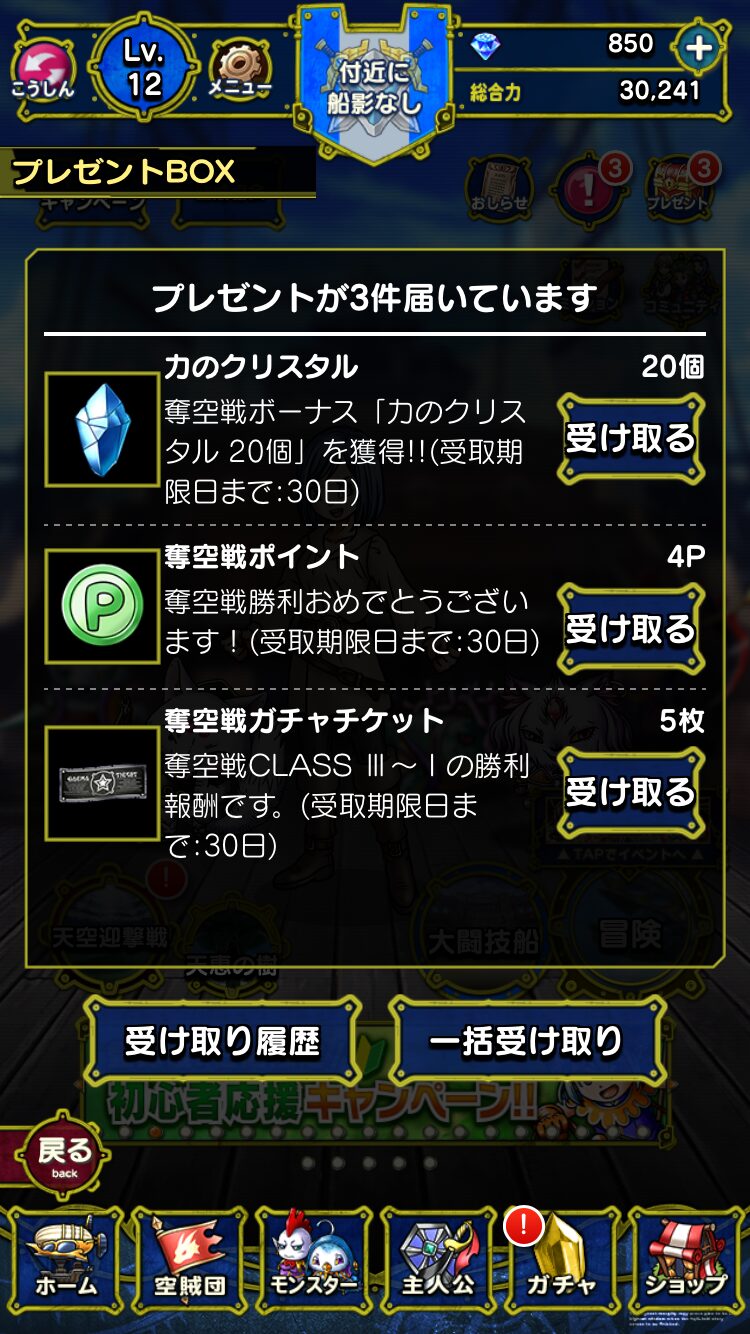Receive the 力のクリスタル 20個 present

point(630,439)
